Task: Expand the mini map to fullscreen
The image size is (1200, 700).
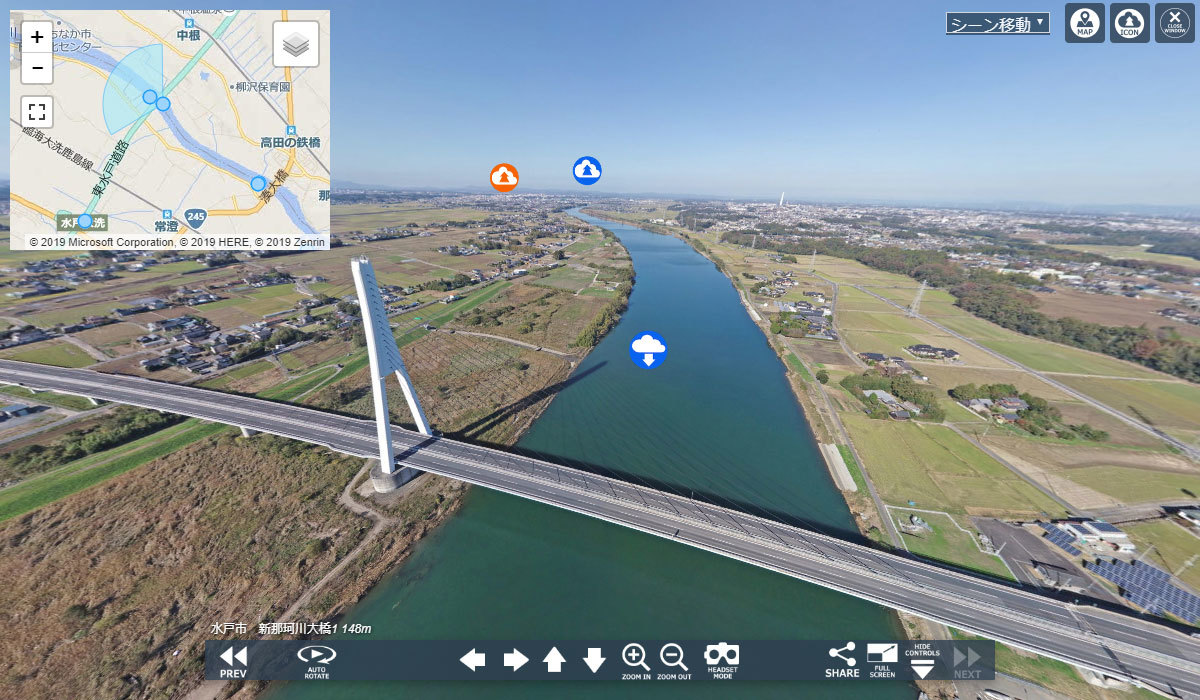Action: 37,112
